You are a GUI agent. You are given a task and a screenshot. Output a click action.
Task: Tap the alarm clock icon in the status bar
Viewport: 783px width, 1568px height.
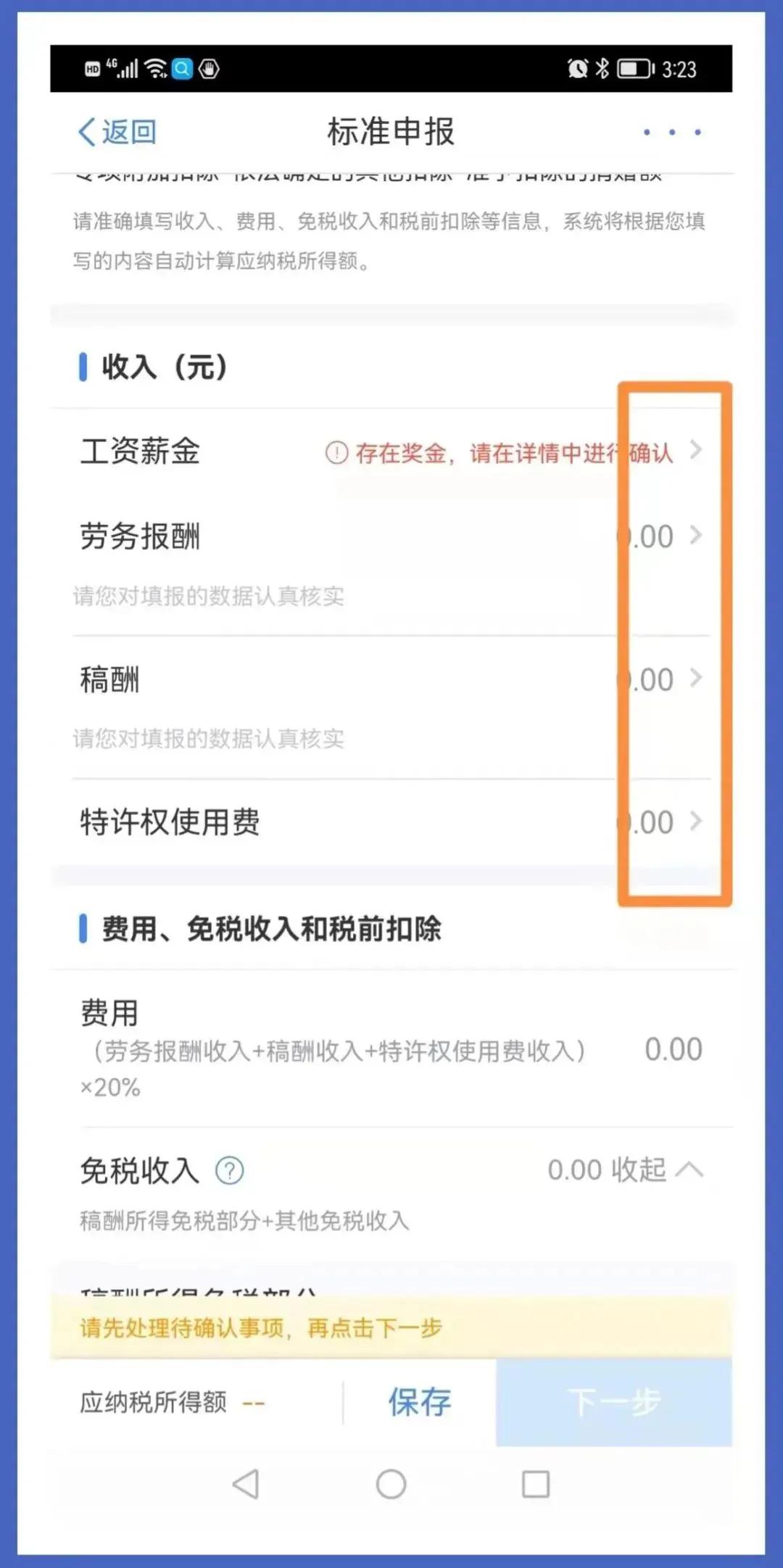click(576, 70)
